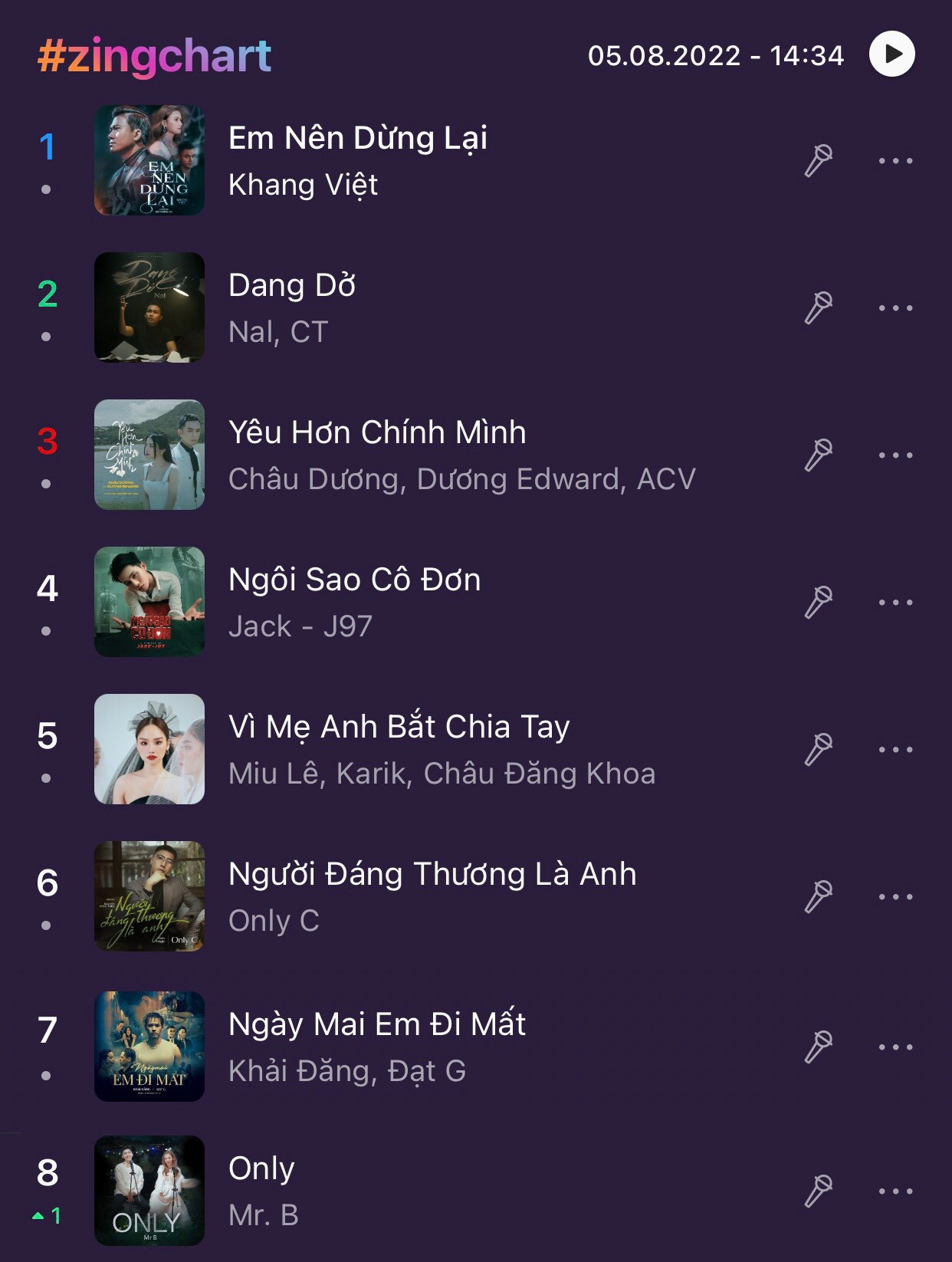Open the Dang Dở album thumbnail
Image resolution: width=952 pixels, height=1262 pixels.
(149, 307)
